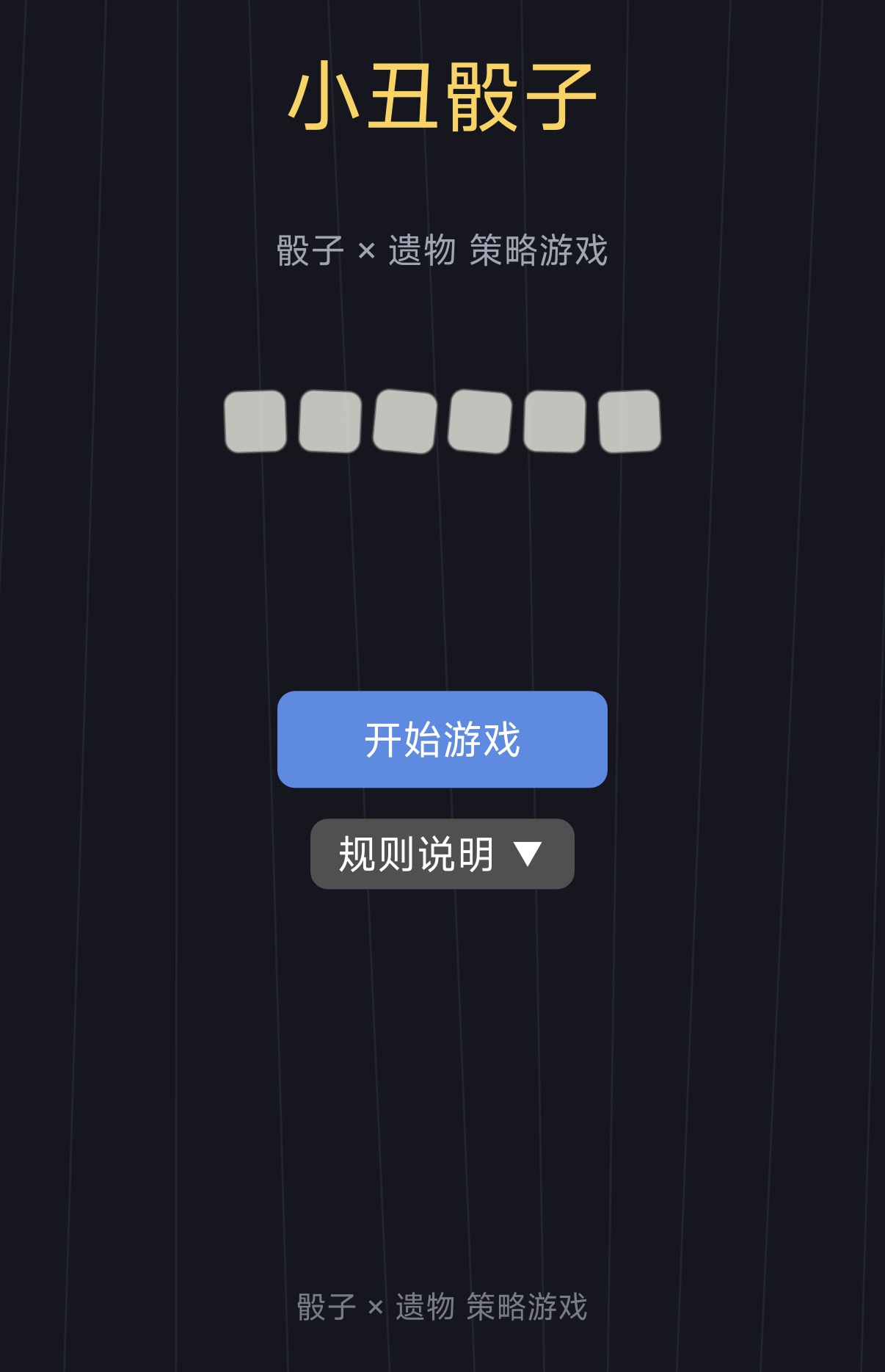The height and width of the screenshot is (1372, 885).
Task: Click the 骰子 × 遗物 策略游戏 subtitle
Action: tap(441, 250)
